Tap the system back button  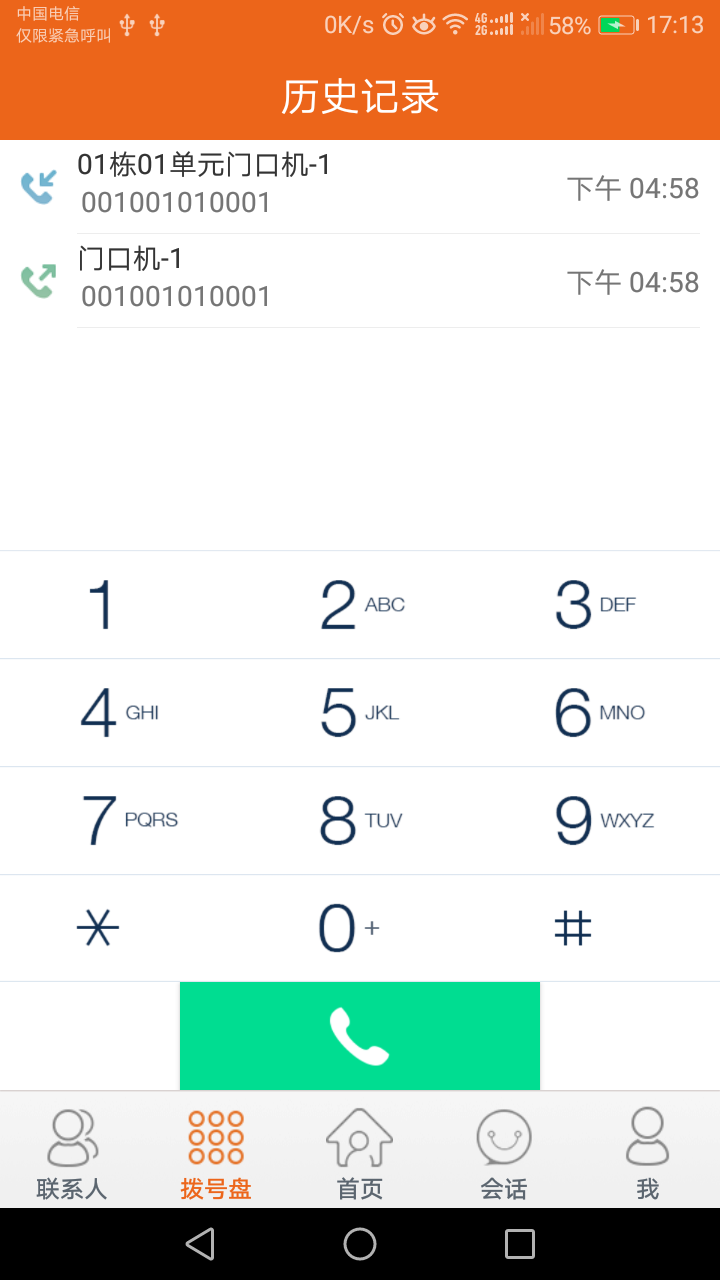point(200,1244)
